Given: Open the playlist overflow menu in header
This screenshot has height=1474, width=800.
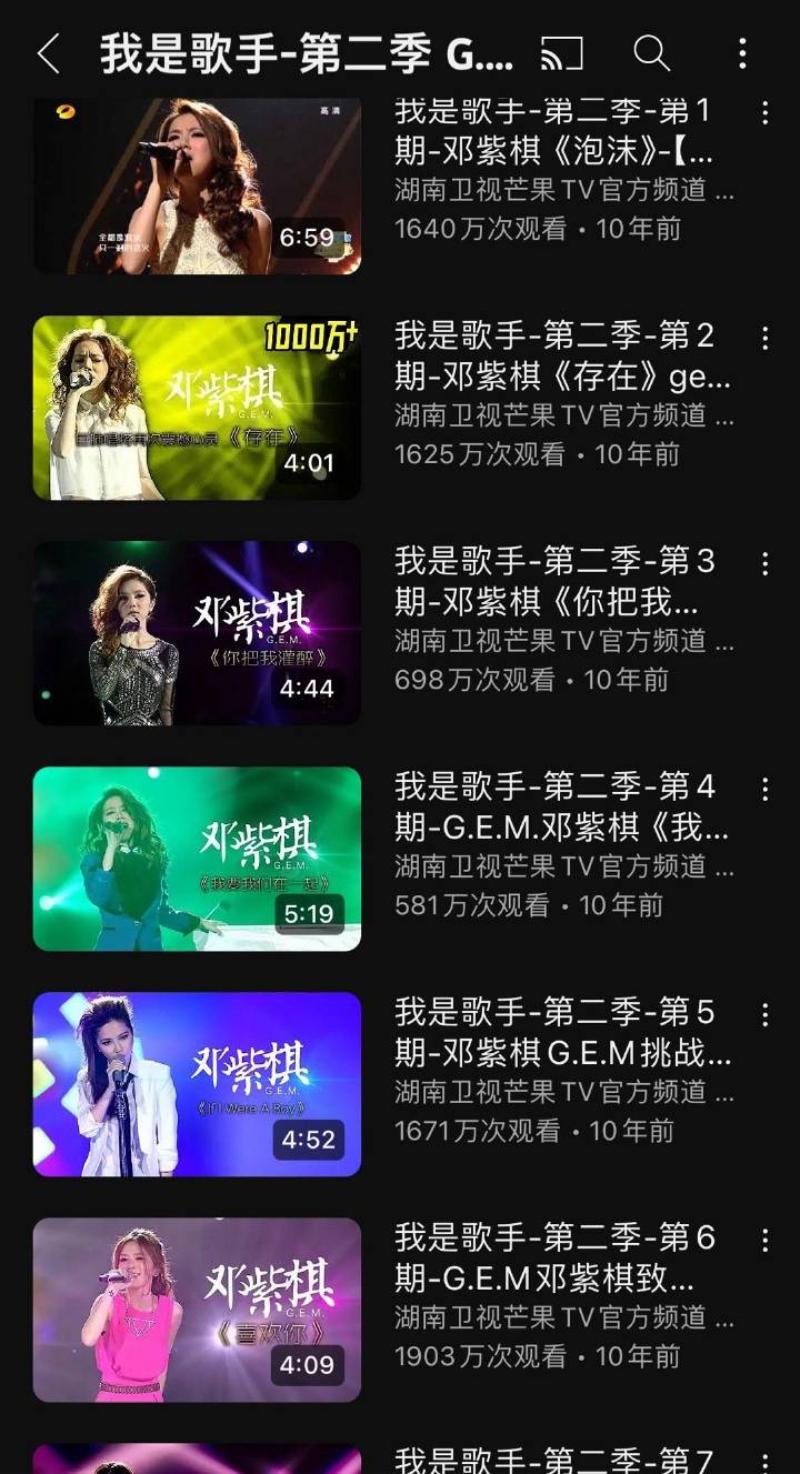Looking at the screenshot, I should point(742,54).
